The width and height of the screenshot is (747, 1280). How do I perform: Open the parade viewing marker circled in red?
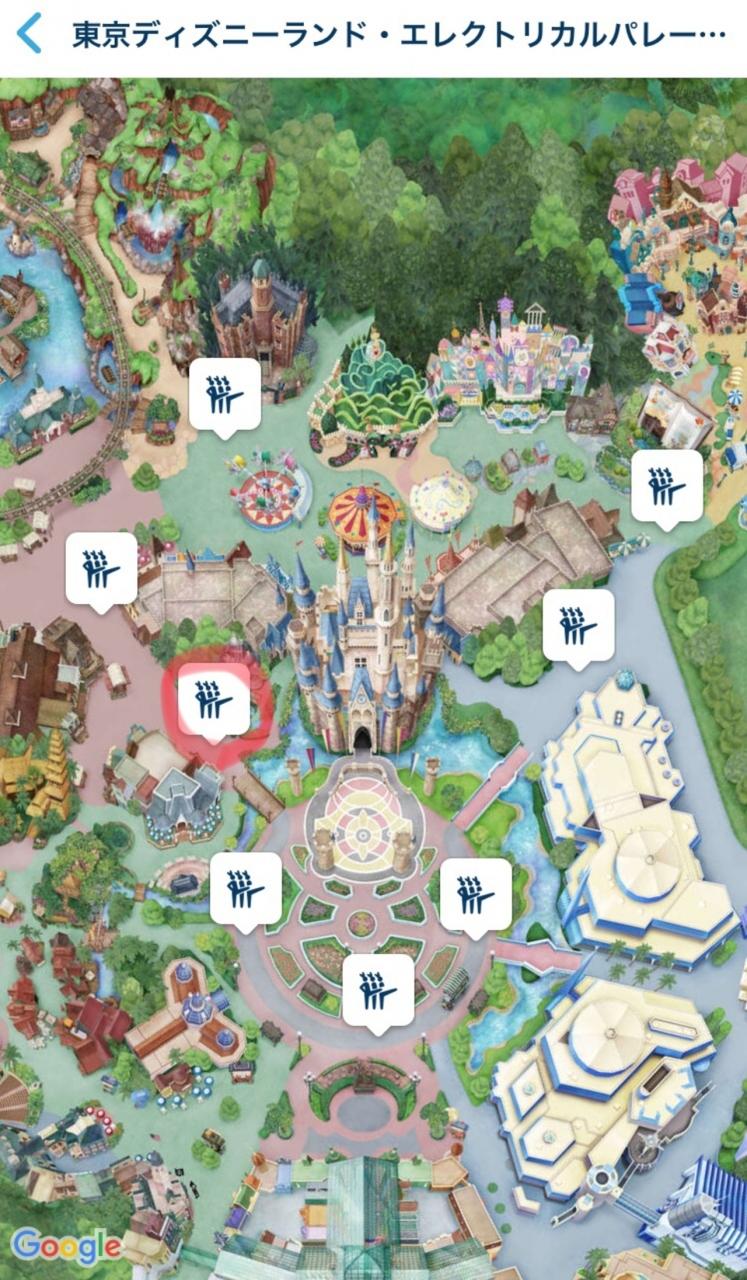213,700
